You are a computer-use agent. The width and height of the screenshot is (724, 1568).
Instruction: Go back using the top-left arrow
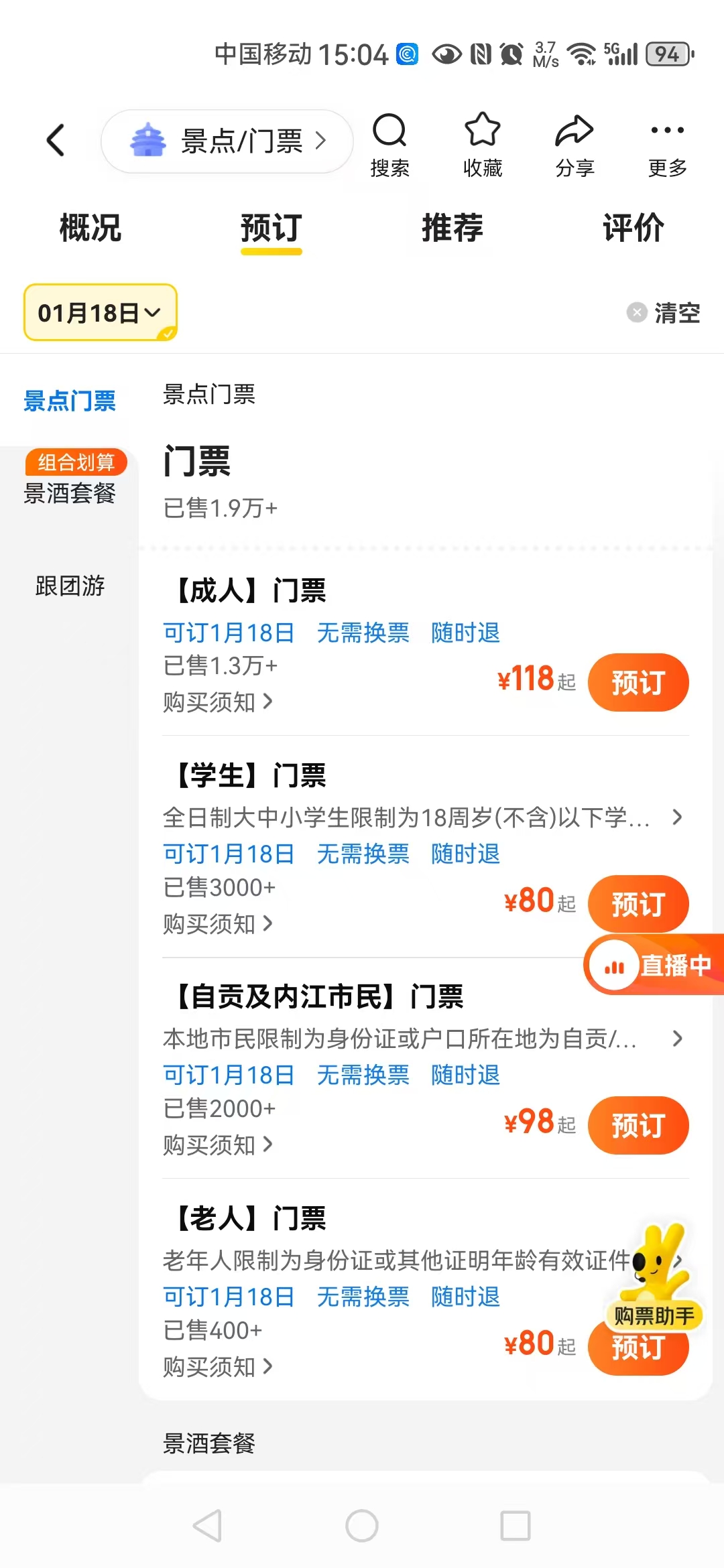[x=56, y=141]
